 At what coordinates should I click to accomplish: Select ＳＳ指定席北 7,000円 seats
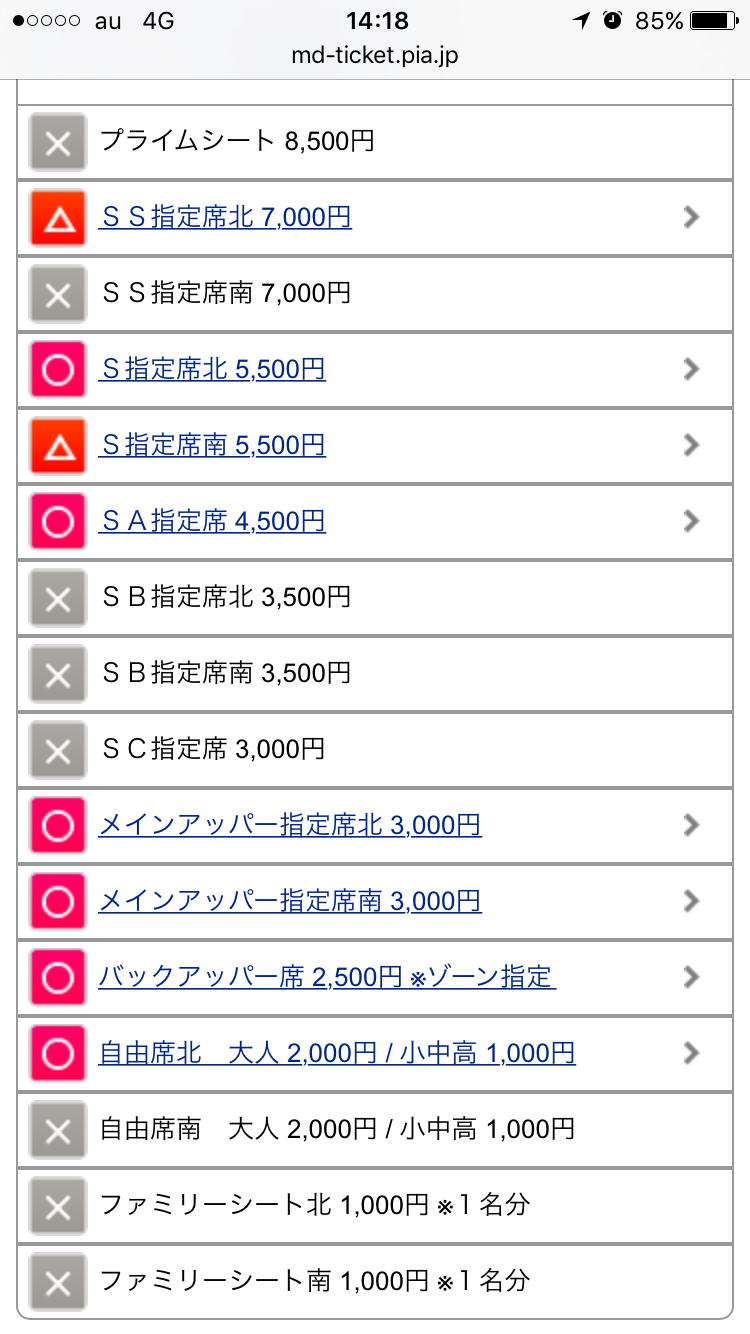pyautogui.click(x=225, y=217)
